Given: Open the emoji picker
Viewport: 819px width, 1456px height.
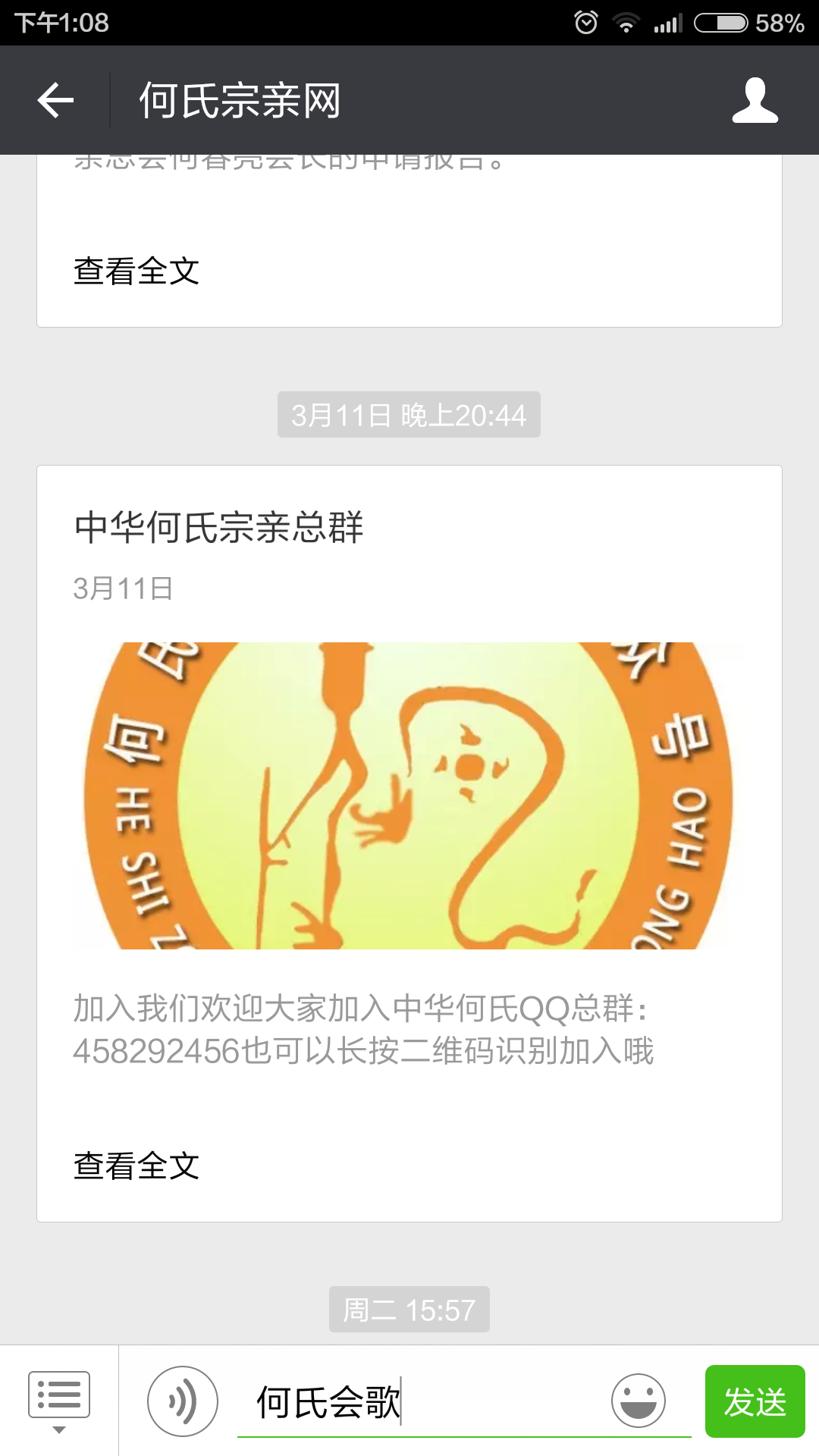Looking at the screenshot, I should 639,1401.
